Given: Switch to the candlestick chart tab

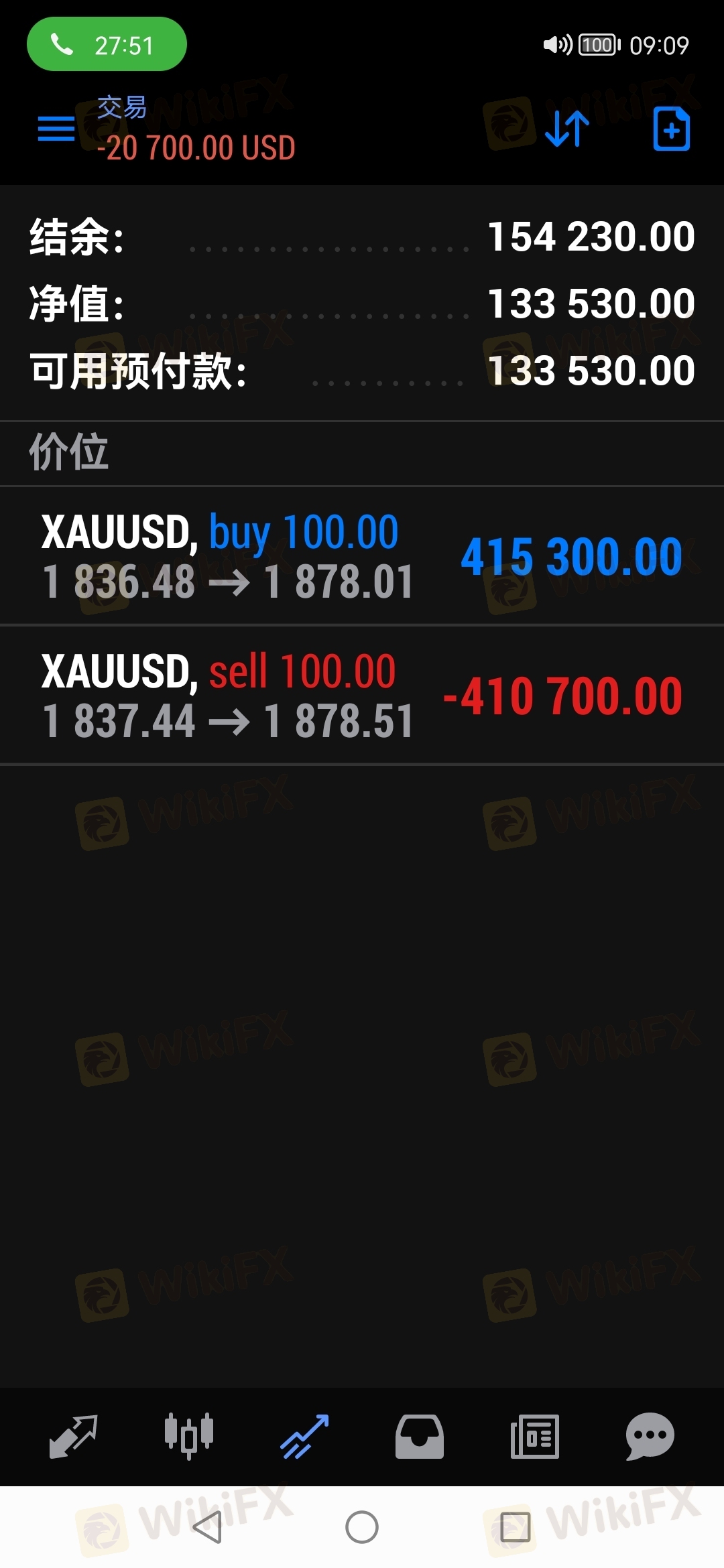Looking at the screenshot, I should point(189,1437).
